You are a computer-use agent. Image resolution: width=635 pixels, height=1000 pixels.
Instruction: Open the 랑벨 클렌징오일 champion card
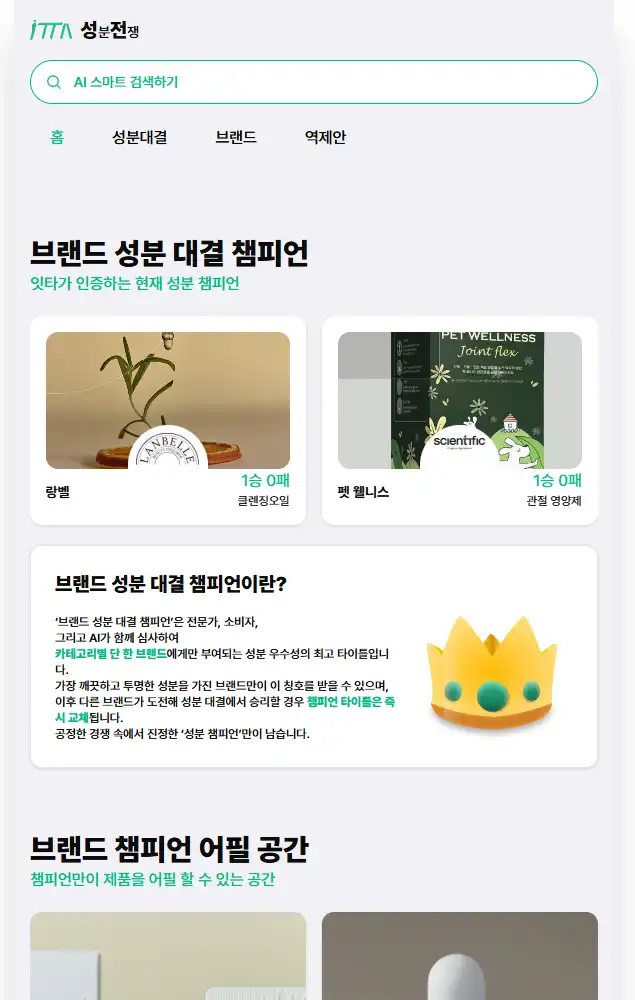point(168,420)
